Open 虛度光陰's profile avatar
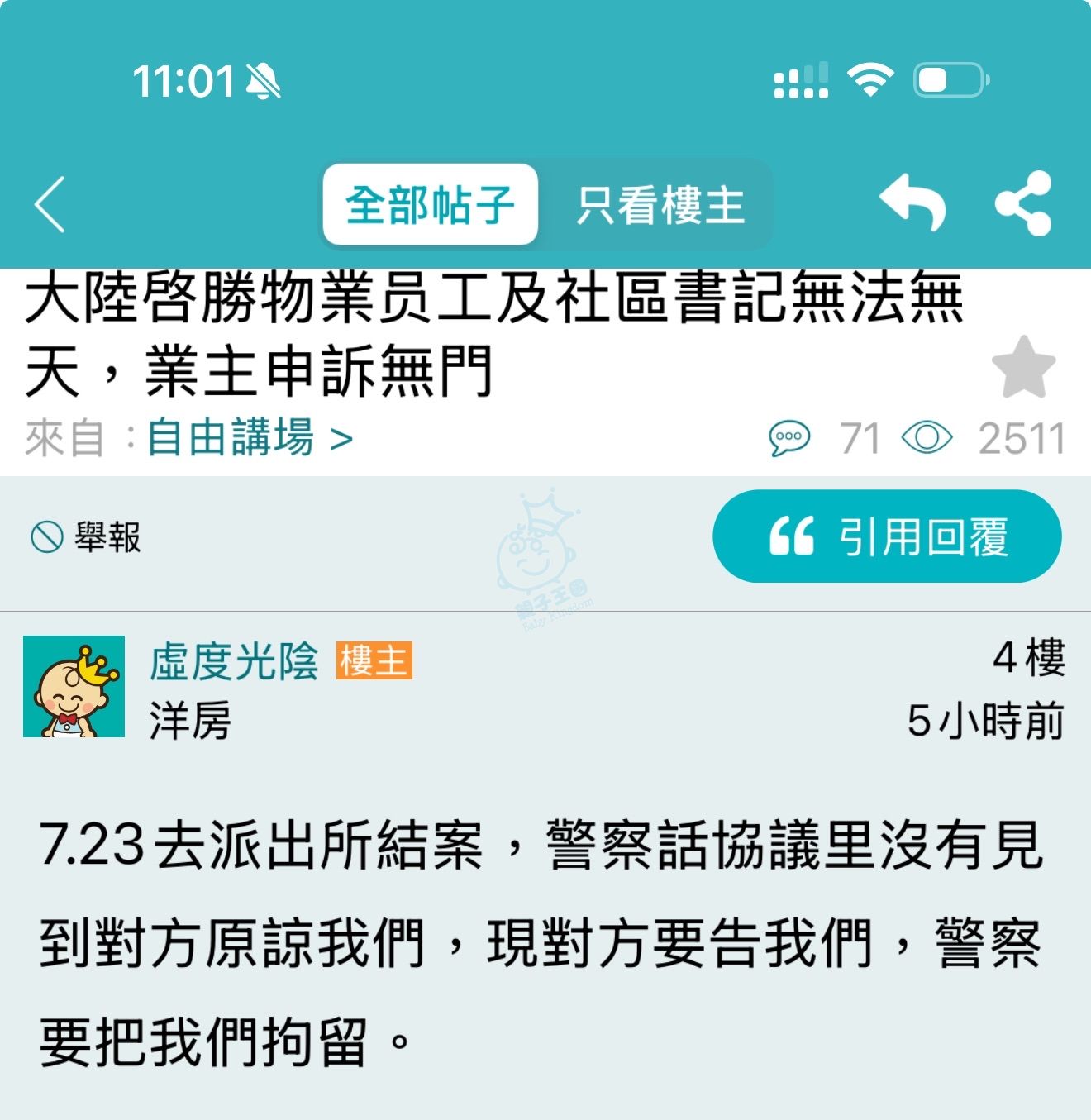The height and width of the screenshot is (1120, 1091). click(x=74, y=686)
